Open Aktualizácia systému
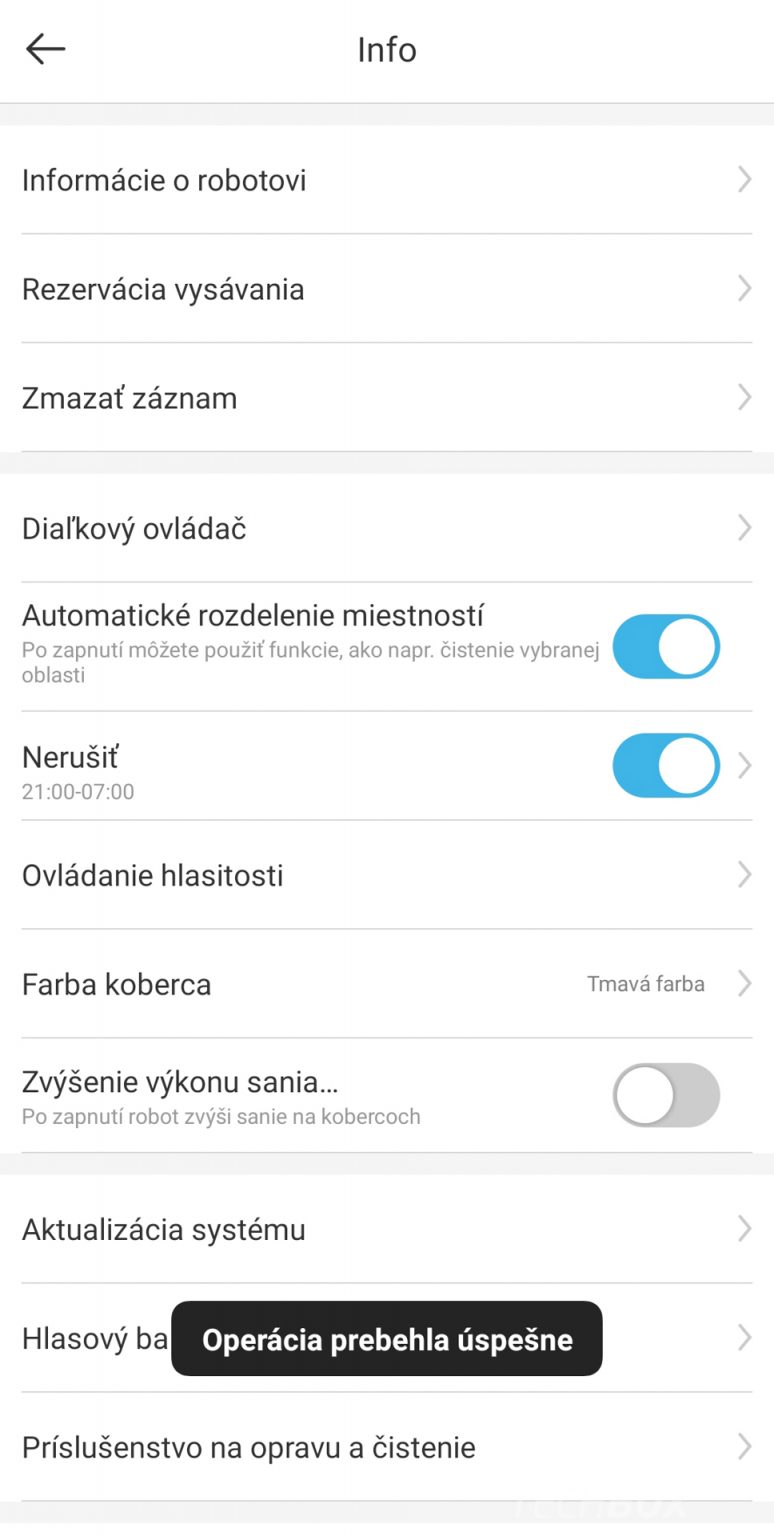The image size is (774, 1536). tap(387, 1229)
